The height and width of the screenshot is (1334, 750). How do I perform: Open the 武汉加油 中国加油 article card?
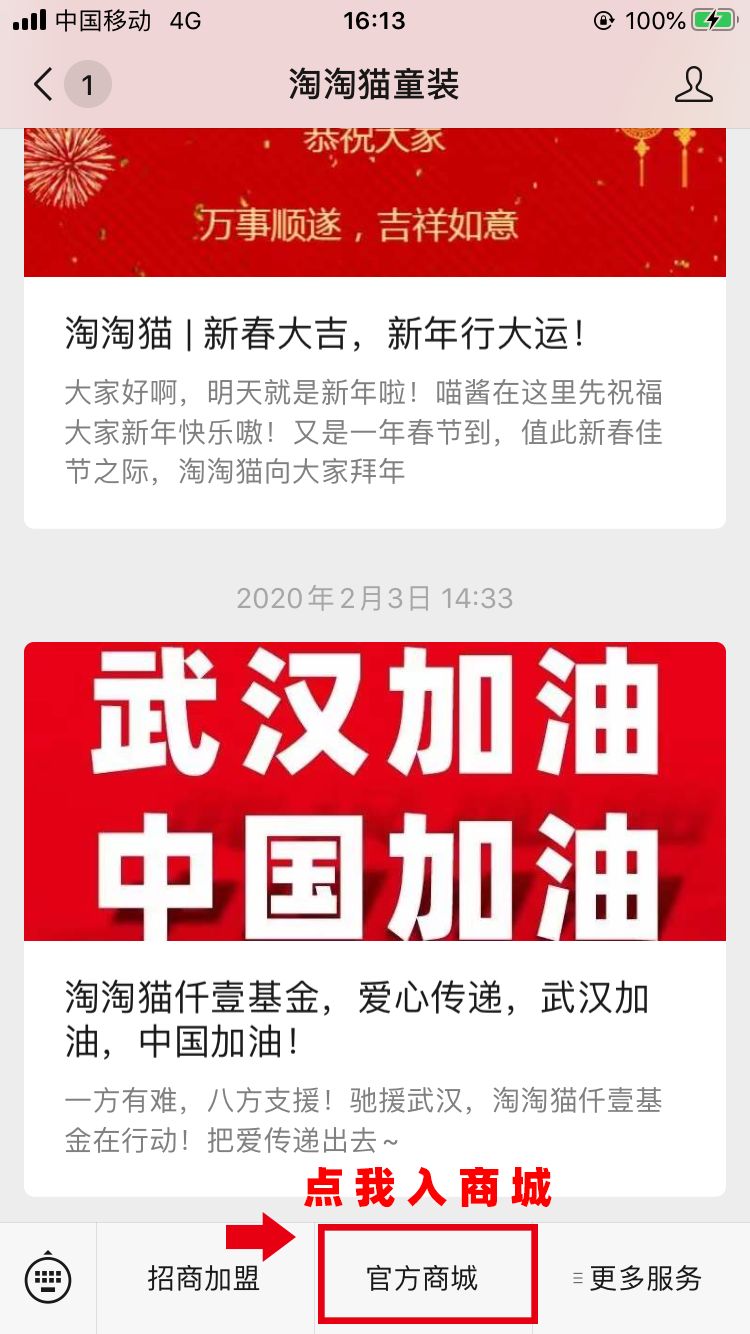[x=374, y=900]
